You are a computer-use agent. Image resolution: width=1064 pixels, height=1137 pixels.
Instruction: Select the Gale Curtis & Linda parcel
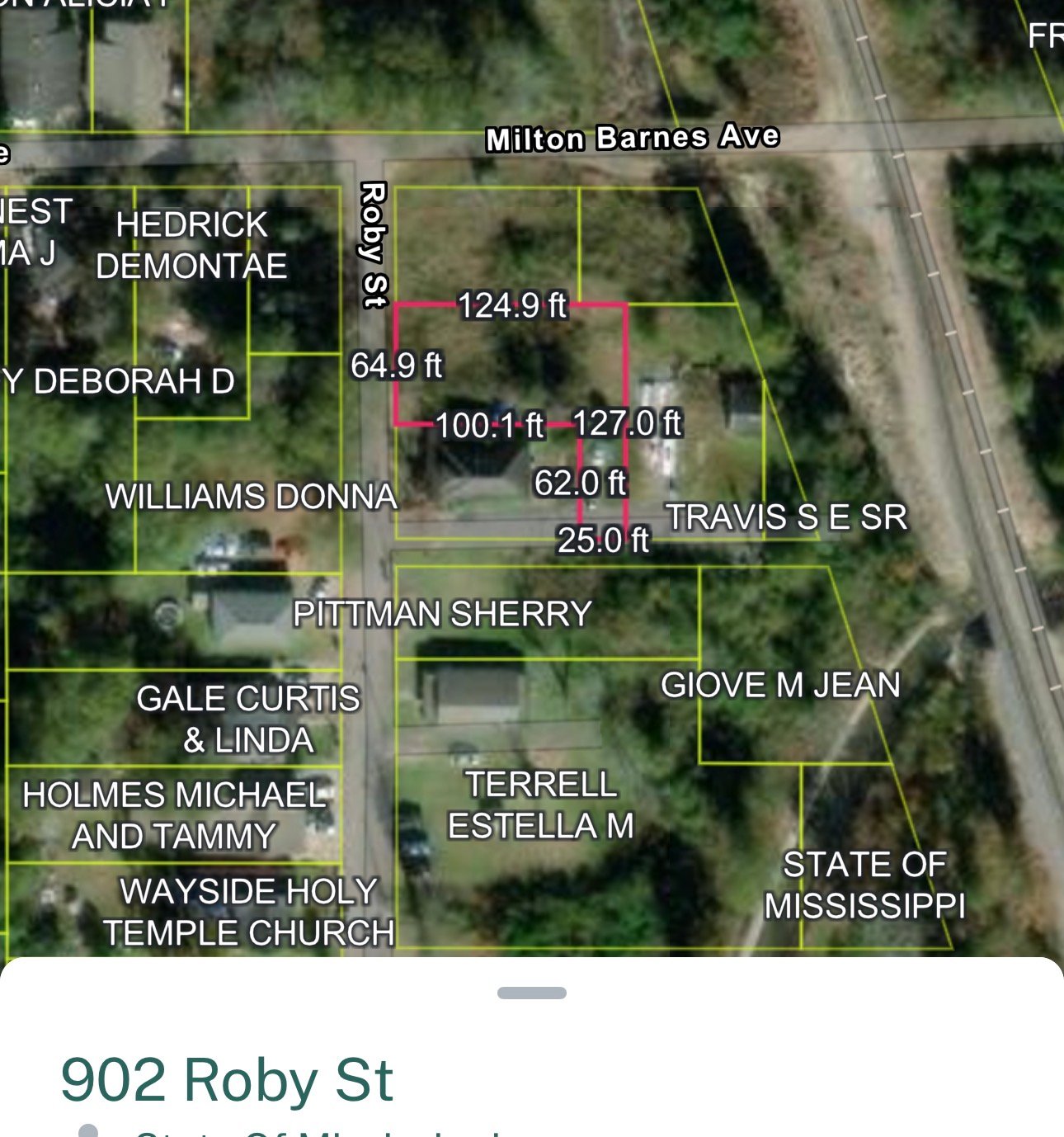coord(247,719)
